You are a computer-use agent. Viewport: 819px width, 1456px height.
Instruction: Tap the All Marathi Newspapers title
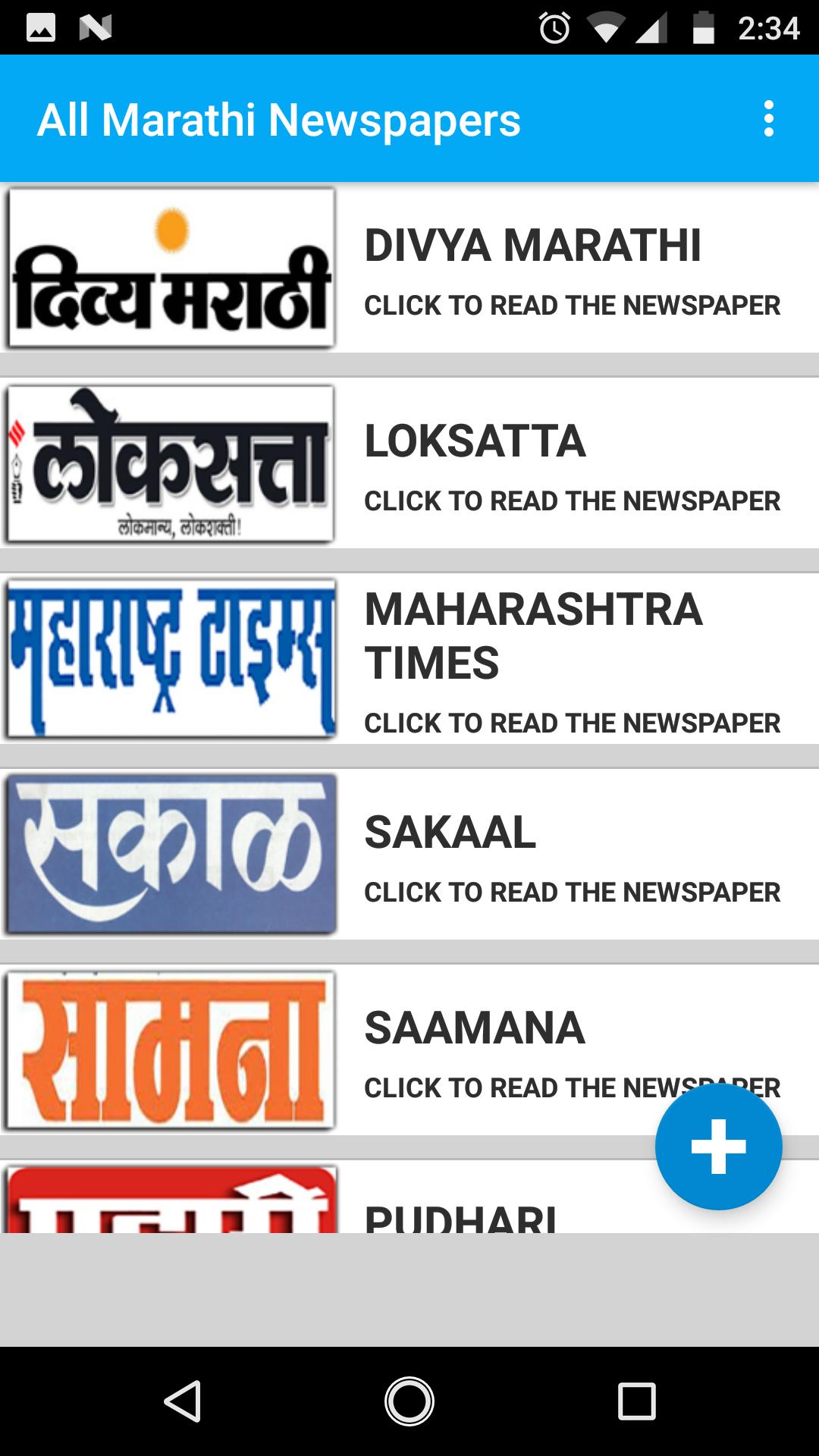coord(281,120)
